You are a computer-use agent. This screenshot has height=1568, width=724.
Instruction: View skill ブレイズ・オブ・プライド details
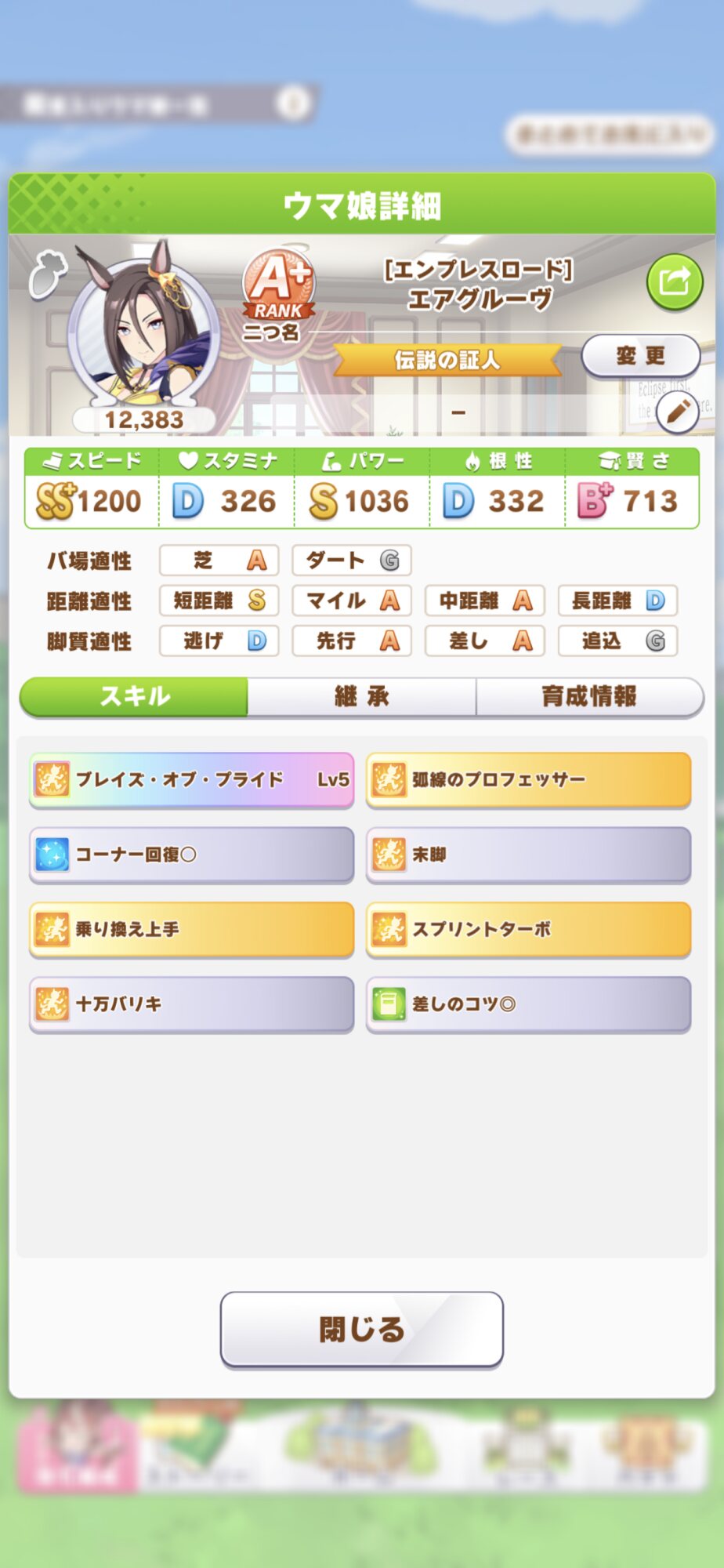coord(191,779)
